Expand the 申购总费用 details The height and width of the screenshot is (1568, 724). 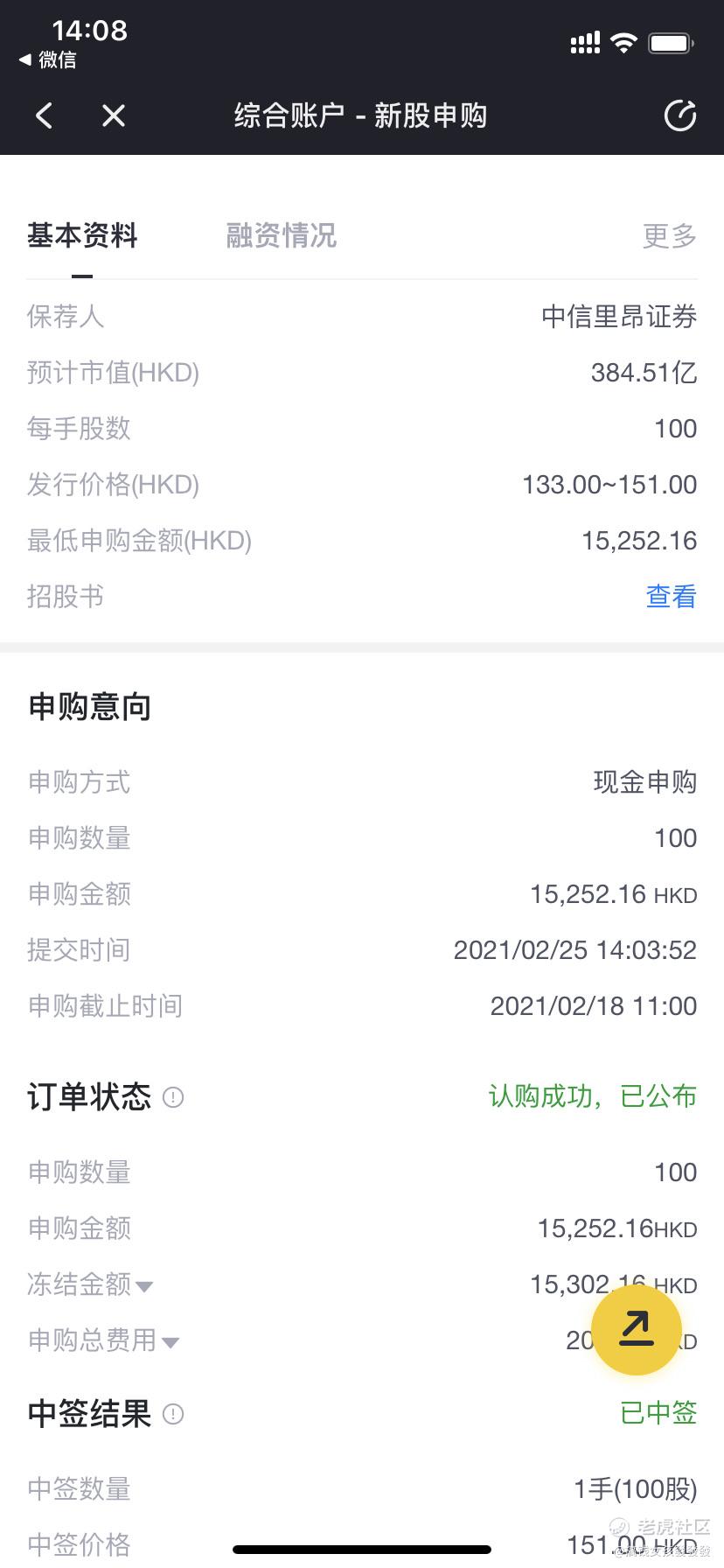tap(104, 1340)
